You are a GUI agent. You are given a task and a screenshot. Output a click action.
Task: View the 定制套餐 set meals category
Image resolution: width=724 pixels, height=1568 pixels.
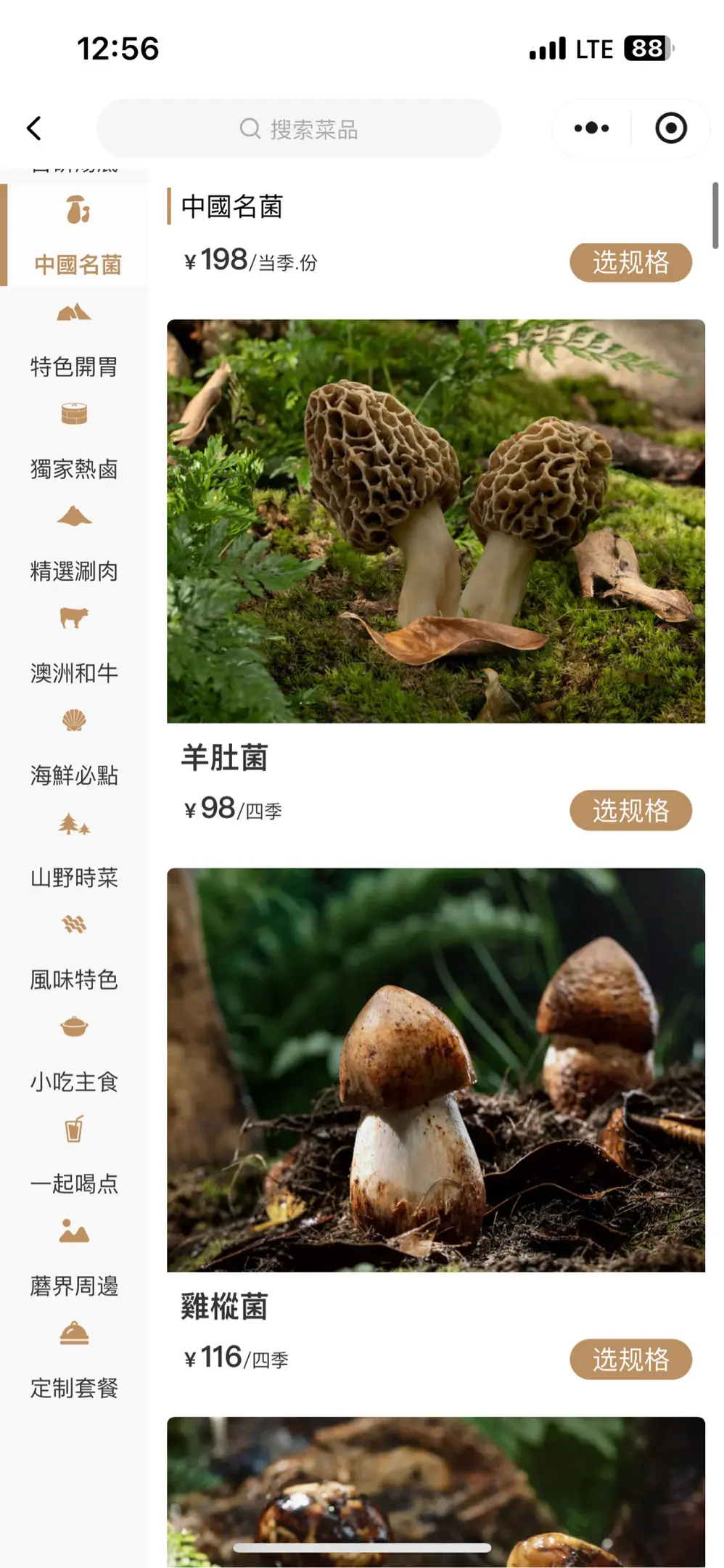(x=74, y=1363)
